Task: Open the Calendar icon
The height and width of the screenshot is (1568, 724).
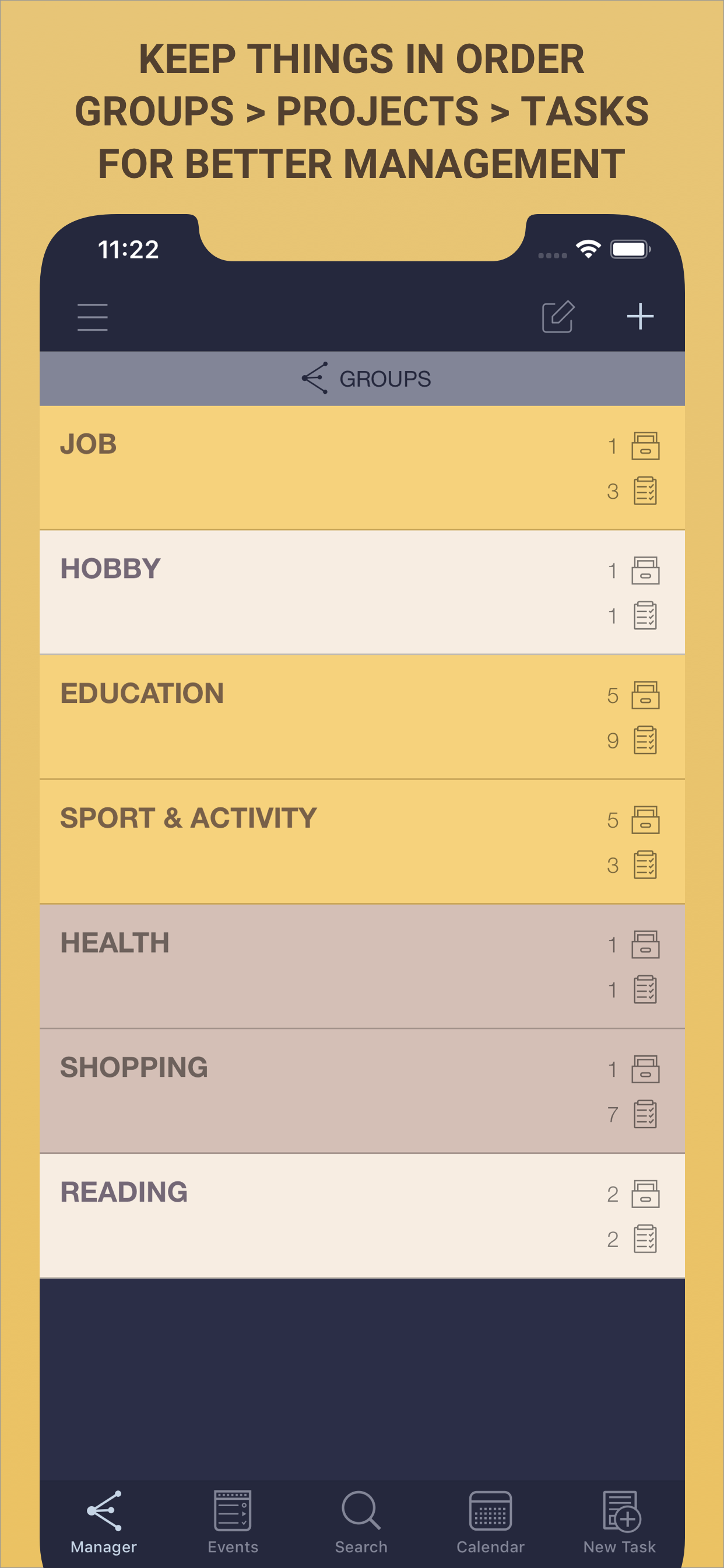Action: click(490, 1508)
